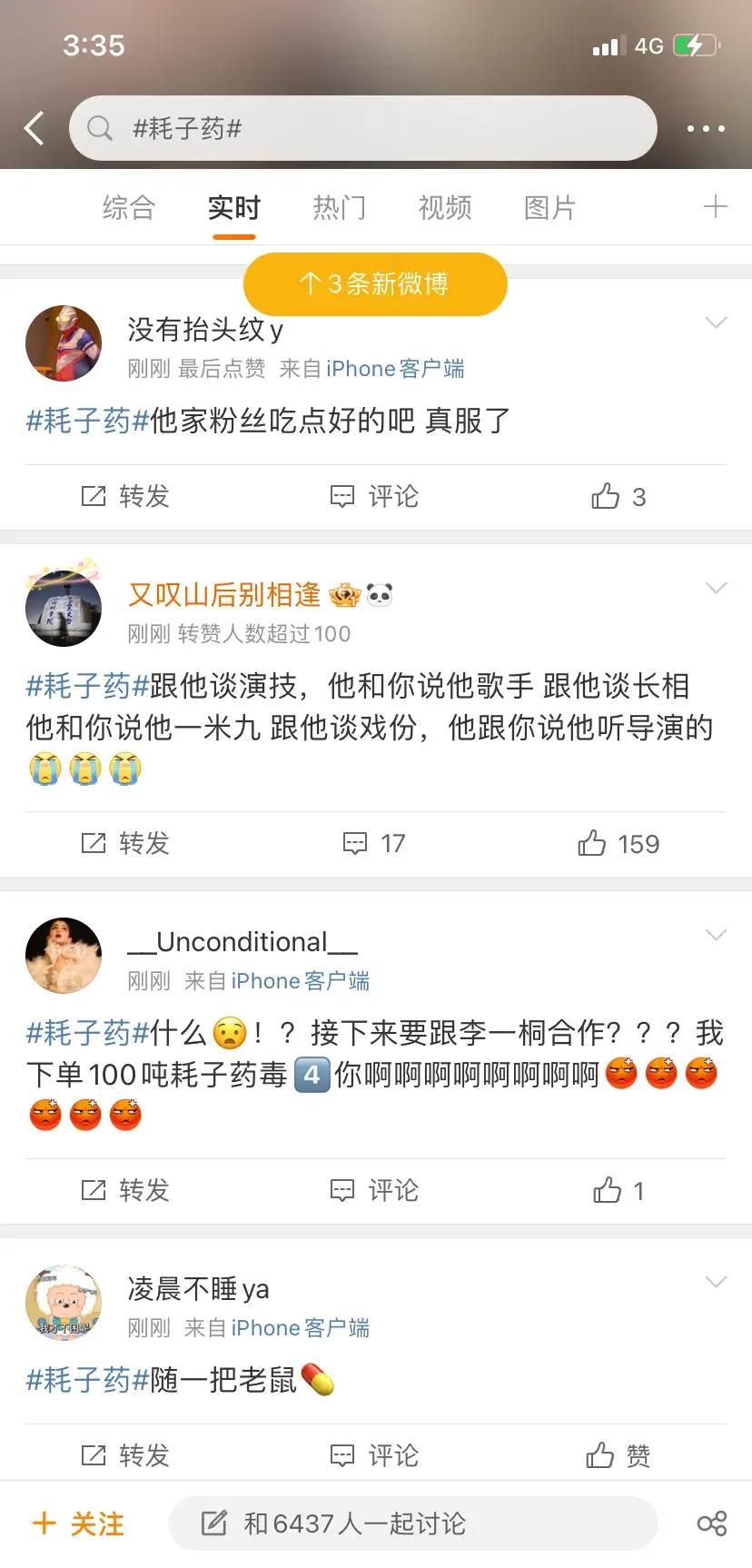The width and height of the screenshot is (752, 1568).
Task: Load the 3条新微博 new posts button
Action: click(375, 284)
